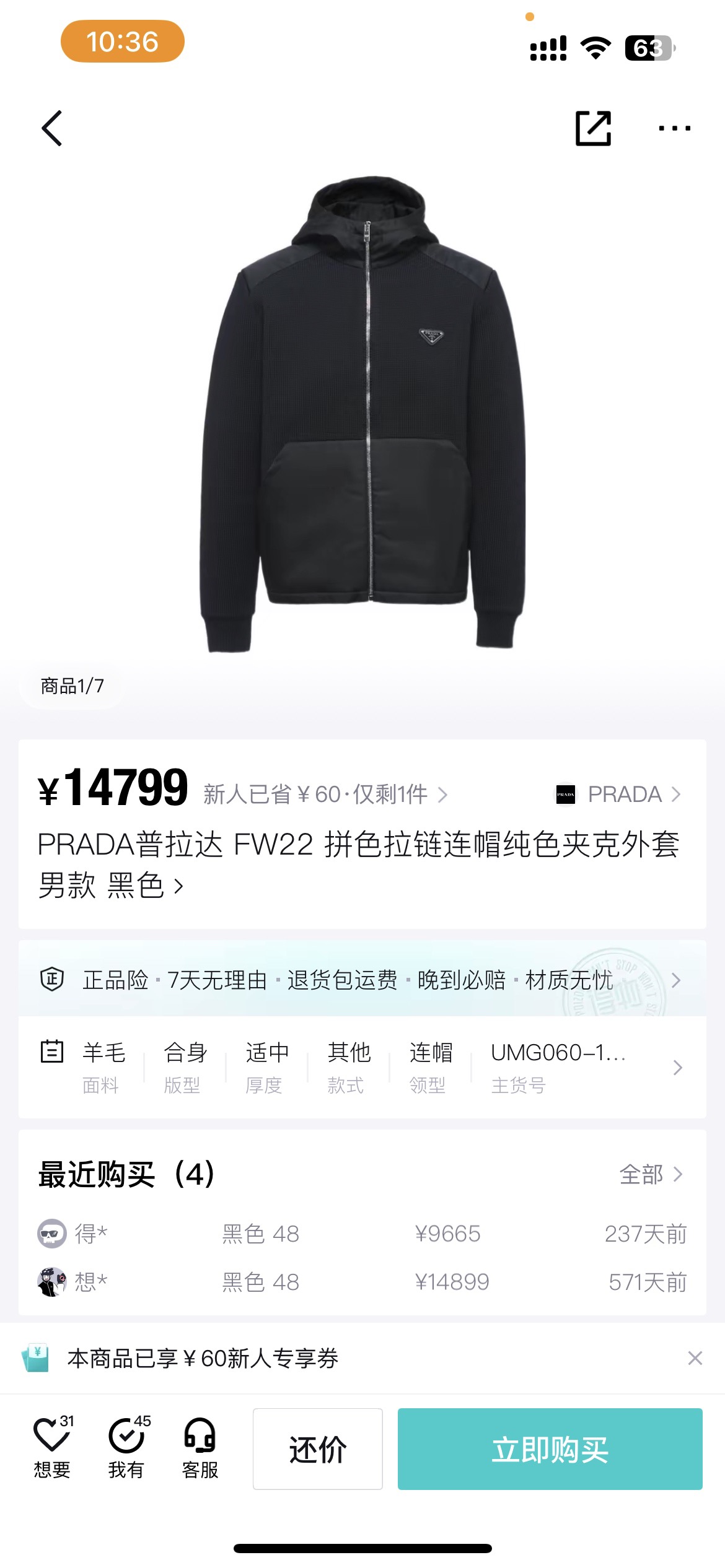Expand the full product title
Screen dimensions: 725x1568
point(178,886)
